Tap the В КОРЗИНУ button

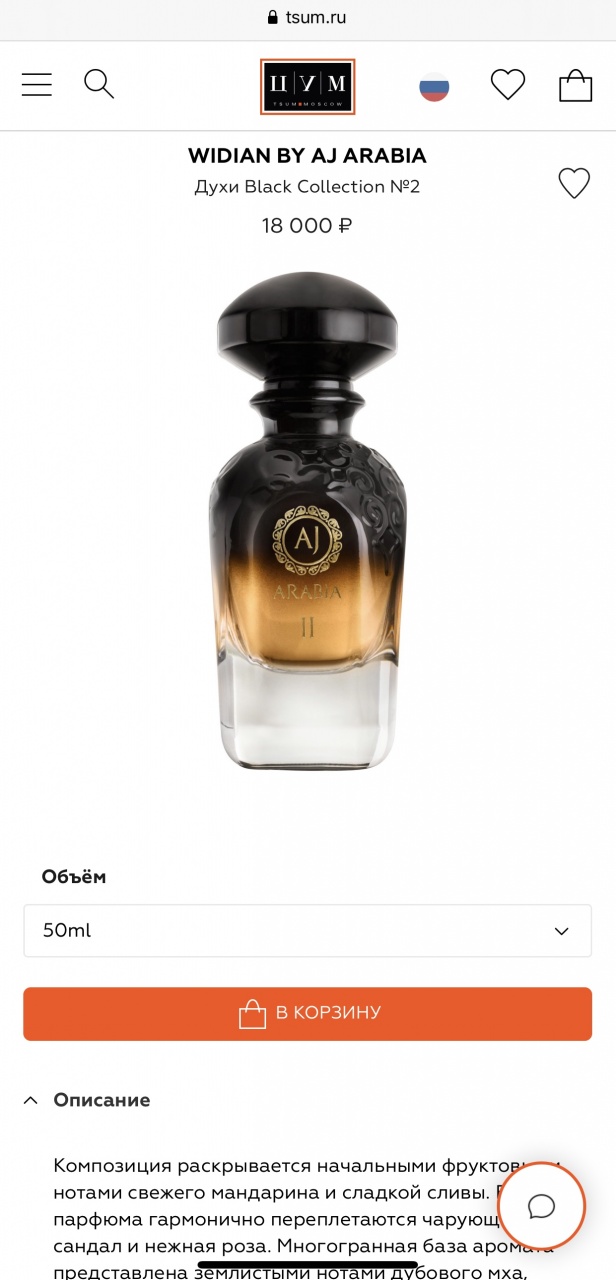pyautogui.click(x=308, y=1014)
